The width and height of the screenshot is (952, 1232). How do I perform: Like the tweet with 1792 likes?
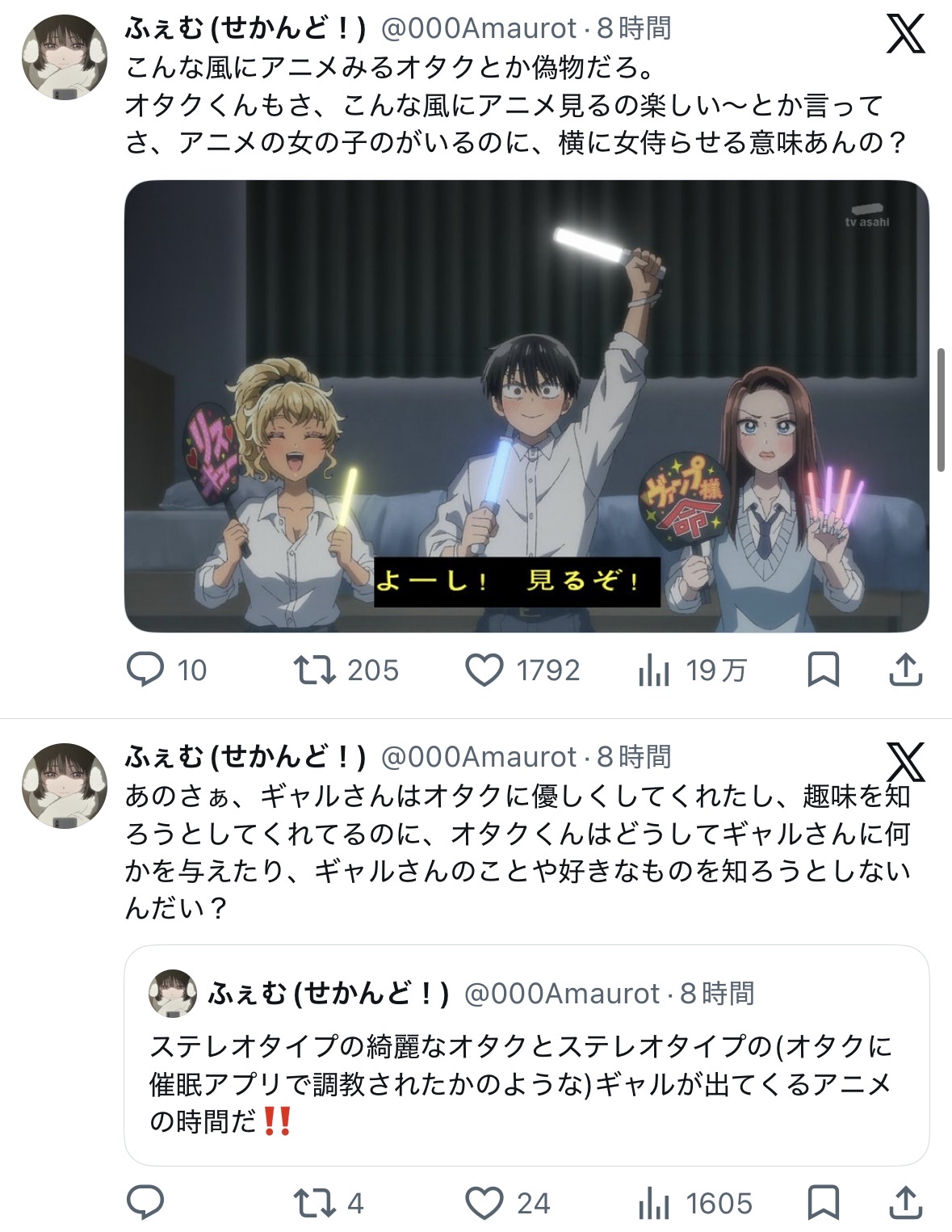(484, 670)
